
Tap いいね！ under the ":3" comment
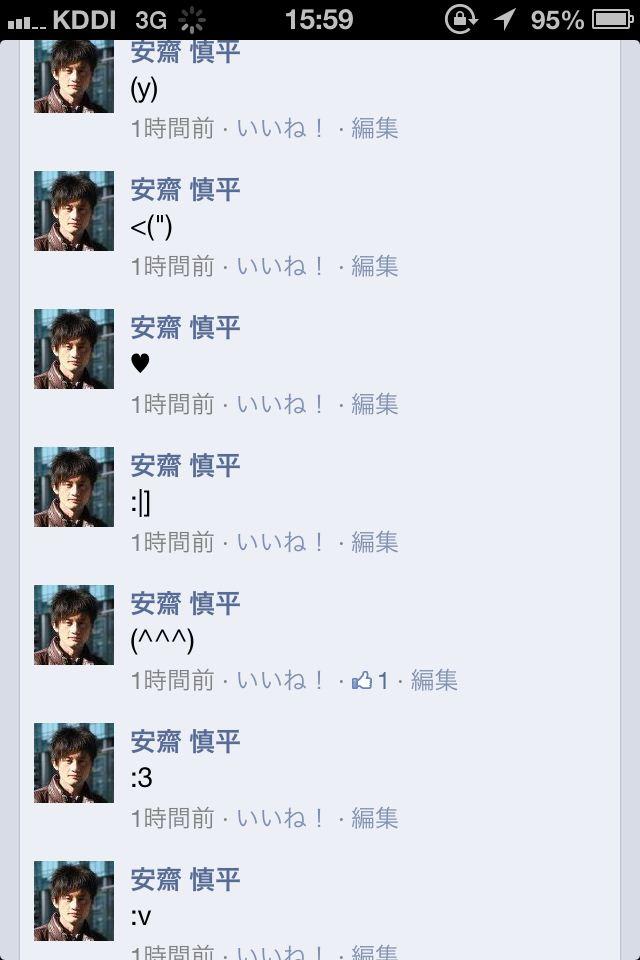281,818
